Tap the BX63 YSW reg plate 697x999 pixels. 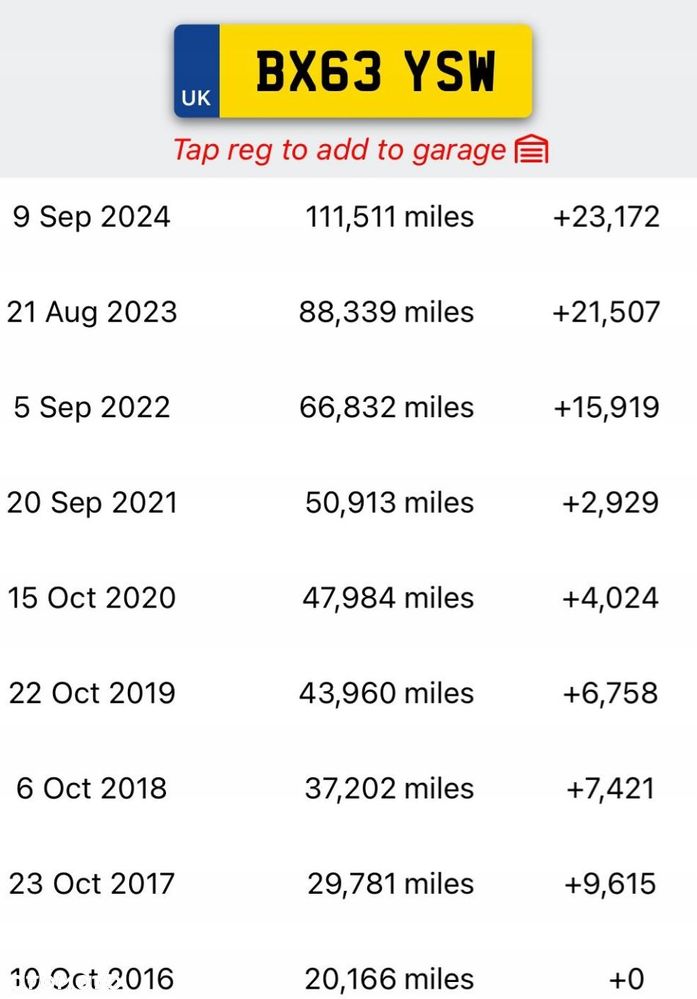pos(353,72)
